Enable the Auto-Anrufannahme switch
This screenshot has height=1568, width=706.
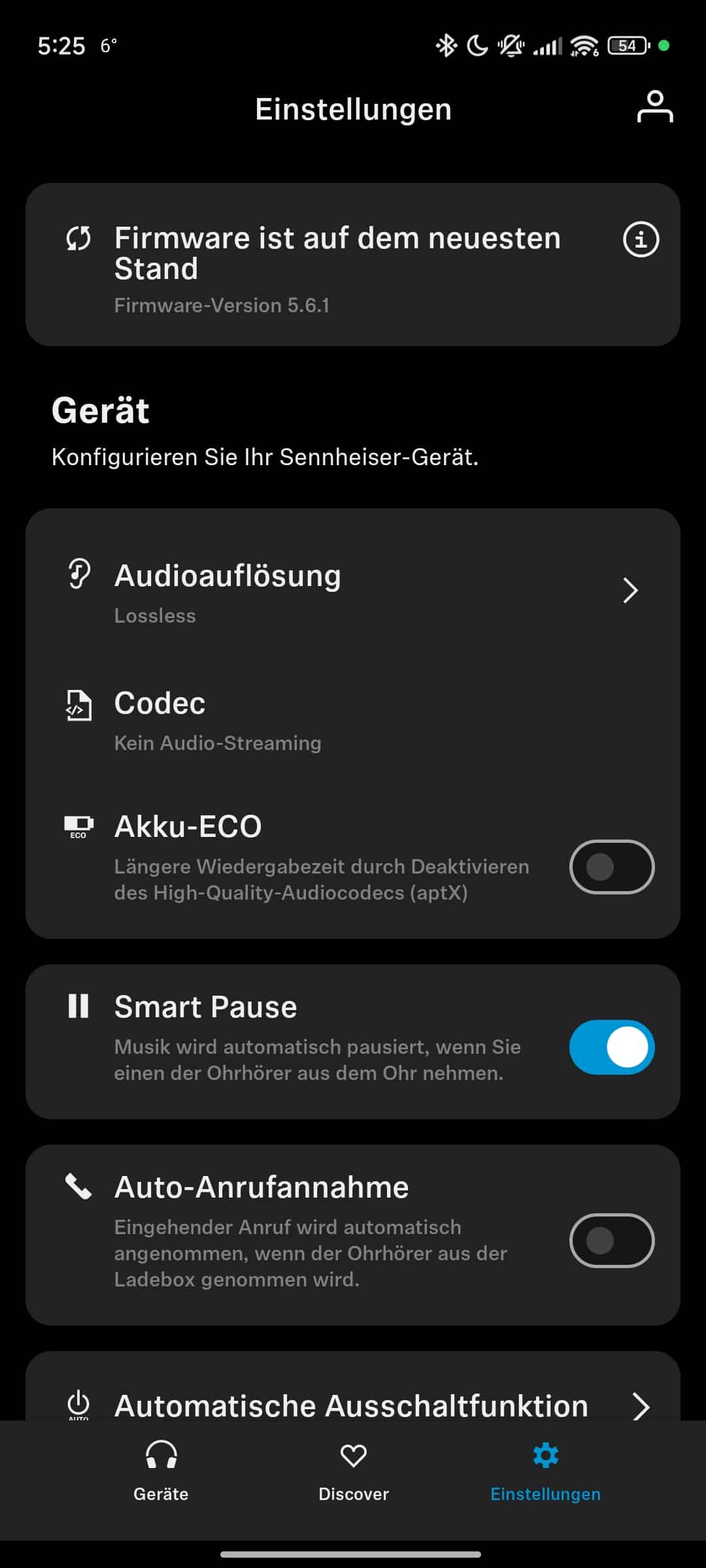[x=611, y=1241]
